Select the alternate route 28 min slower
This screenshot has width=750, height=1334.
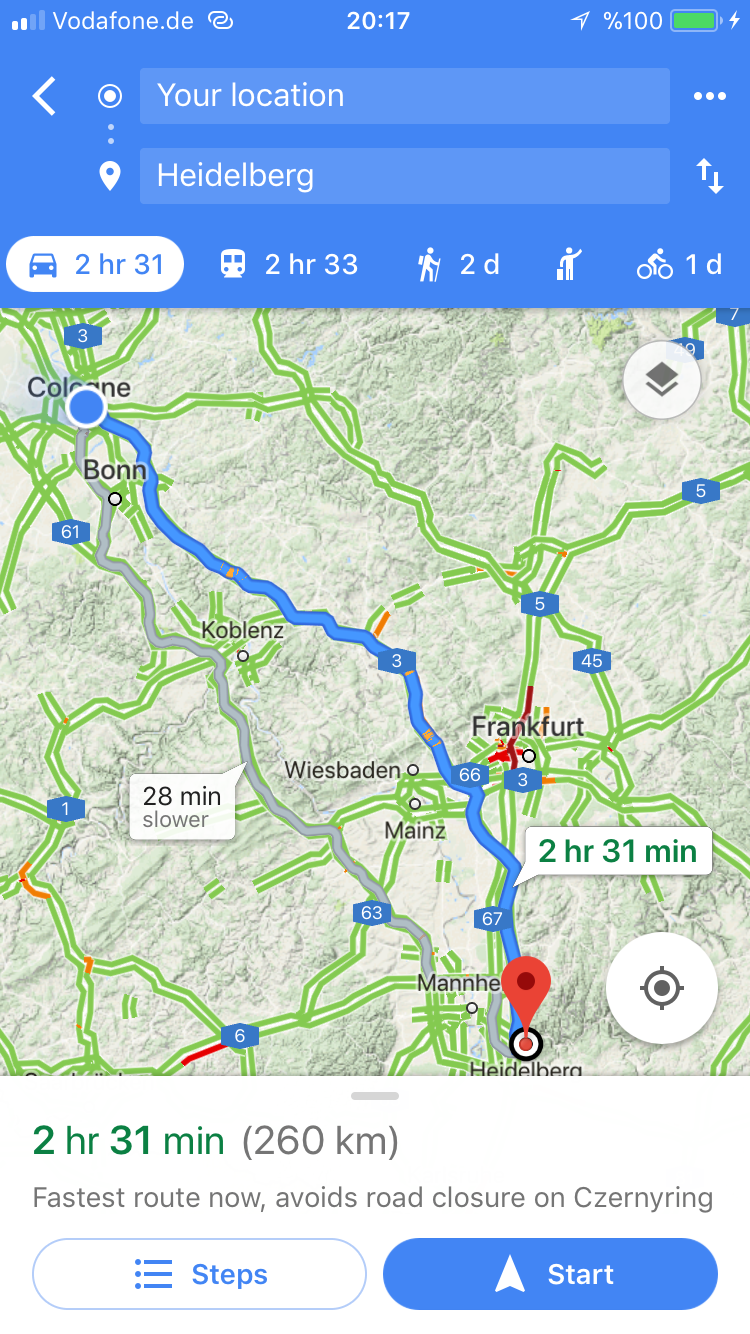tap(182, 806)
